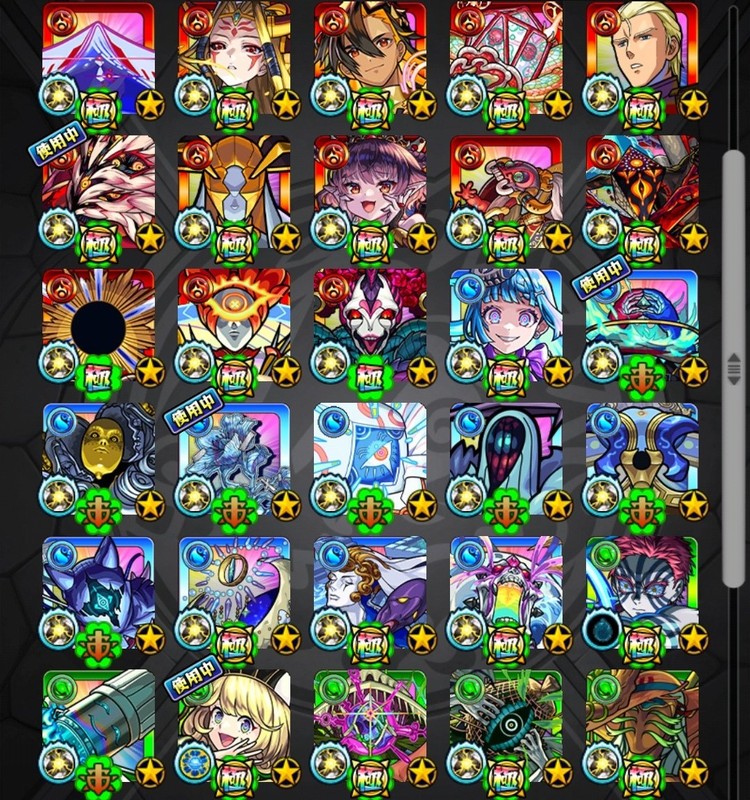Choose the golden ring water splash monster

coord(234,592)
